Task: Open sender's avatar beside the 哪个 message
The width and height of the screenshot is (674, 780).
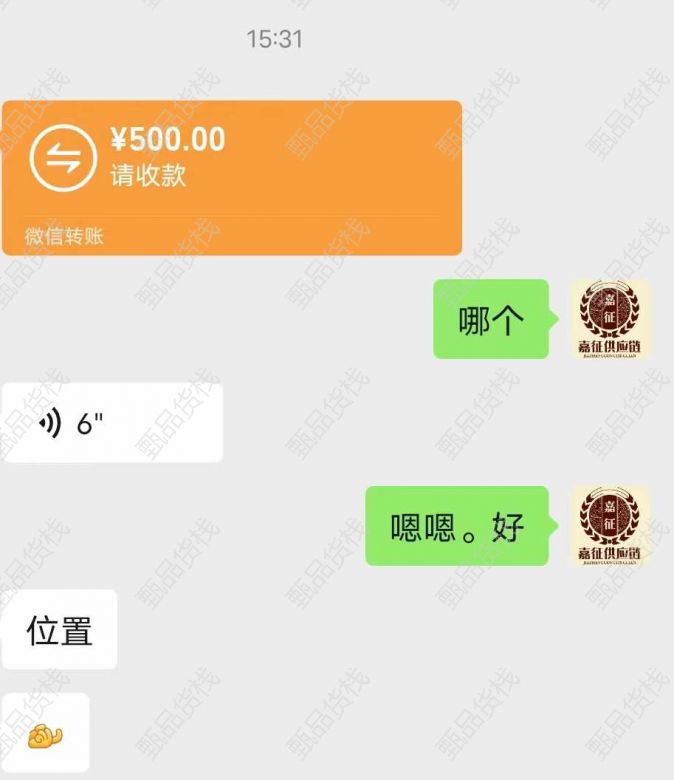Action: (609, 319)
